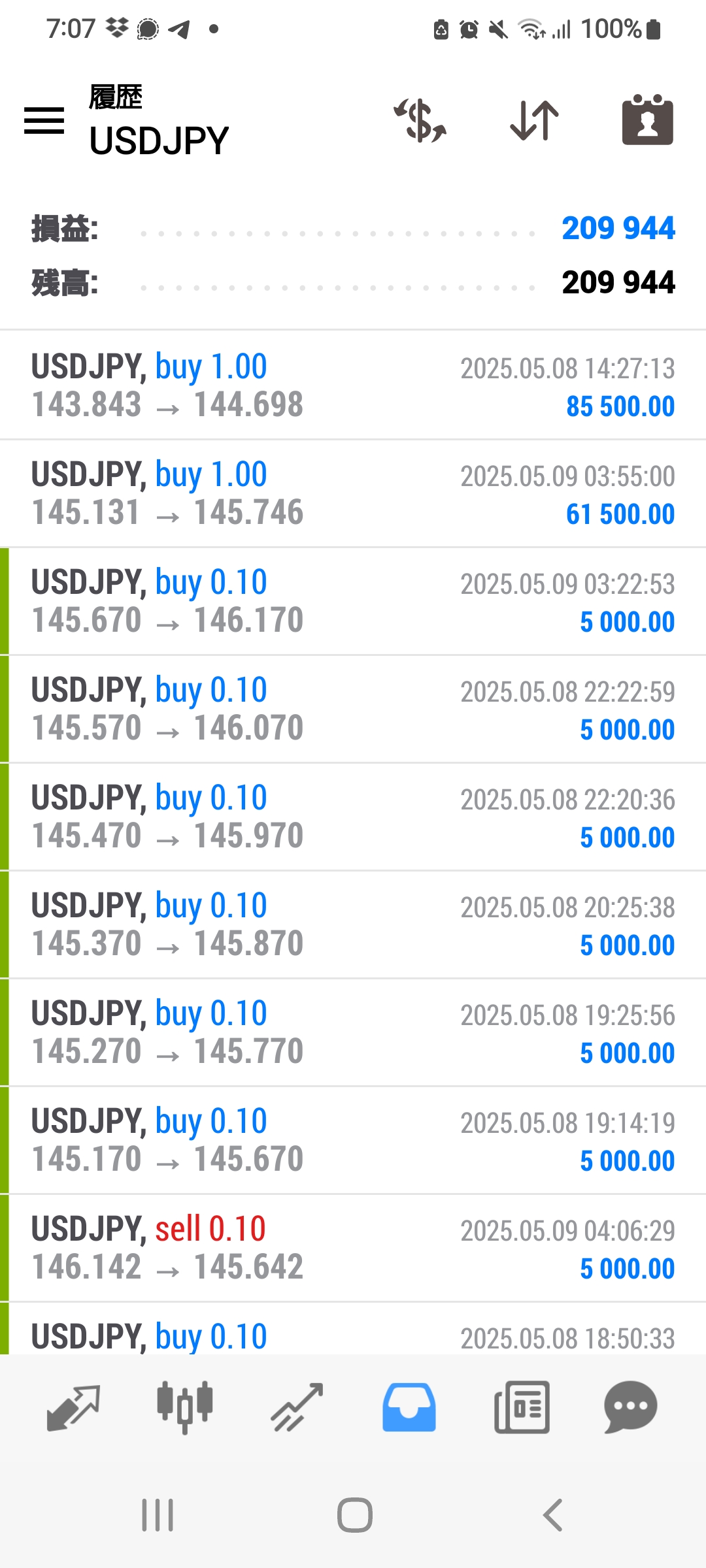The width and height of the screenshot is (706, 1568).
Task: Open the trade dated 2025.05.08 22:22:59
Action: [x=353, y=709]
